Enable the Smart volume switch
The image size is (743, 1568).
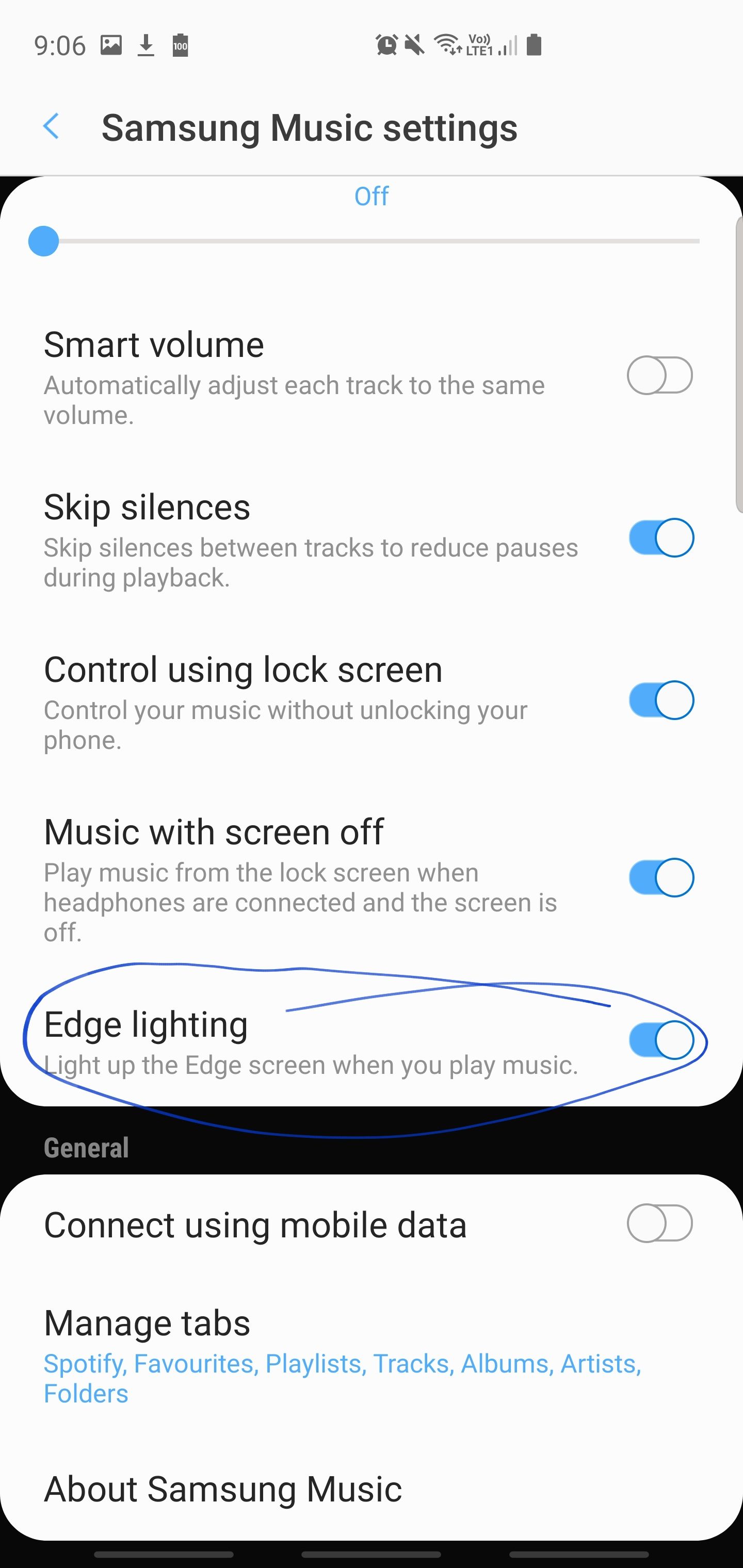659,375
